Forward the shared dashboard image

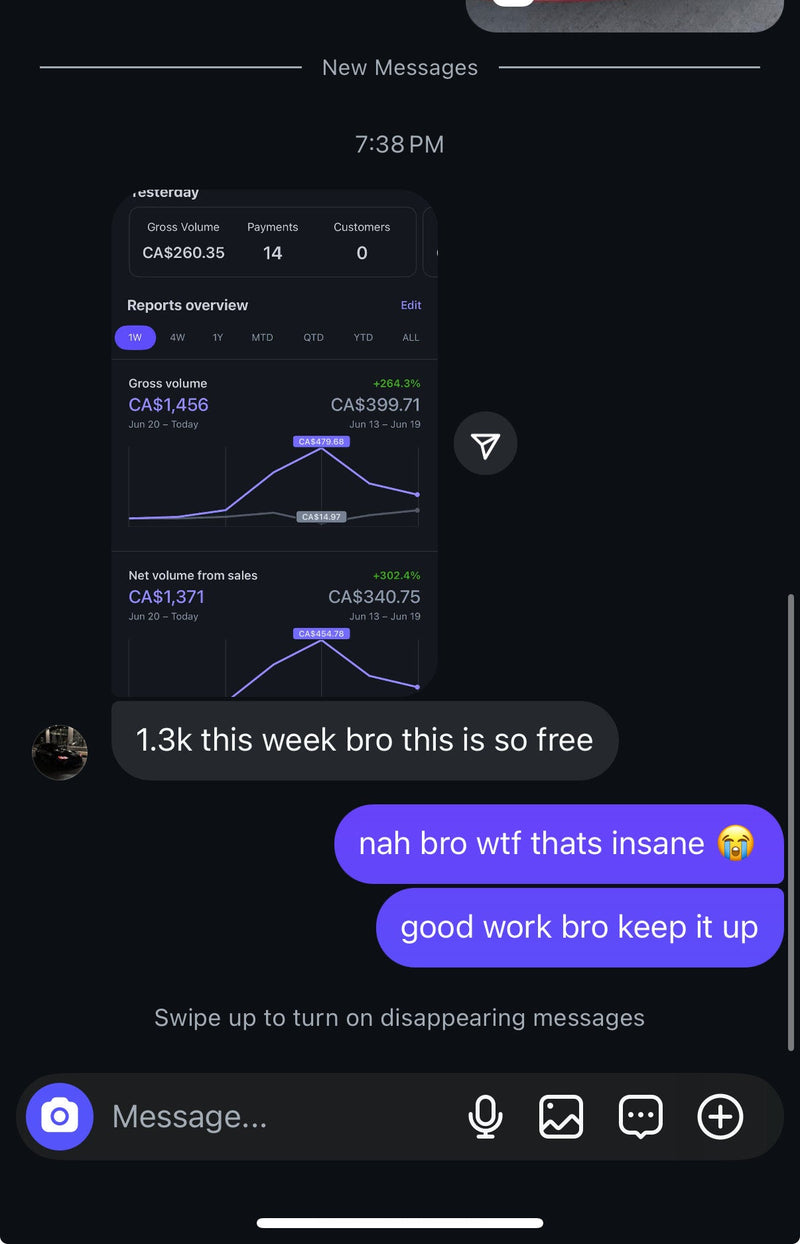click(x=485, y=446)
